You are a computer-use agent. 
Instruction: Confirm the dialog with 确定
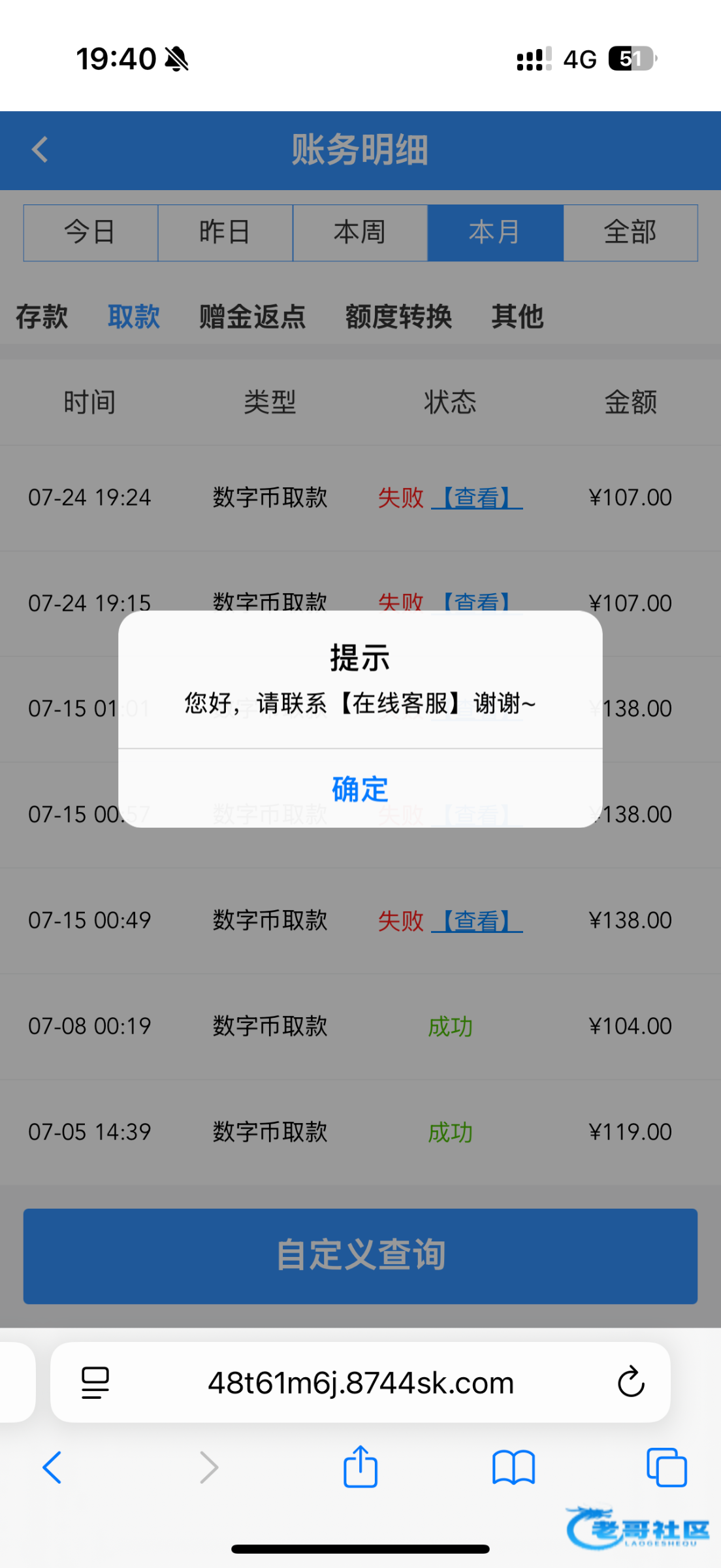pos(360,789)
